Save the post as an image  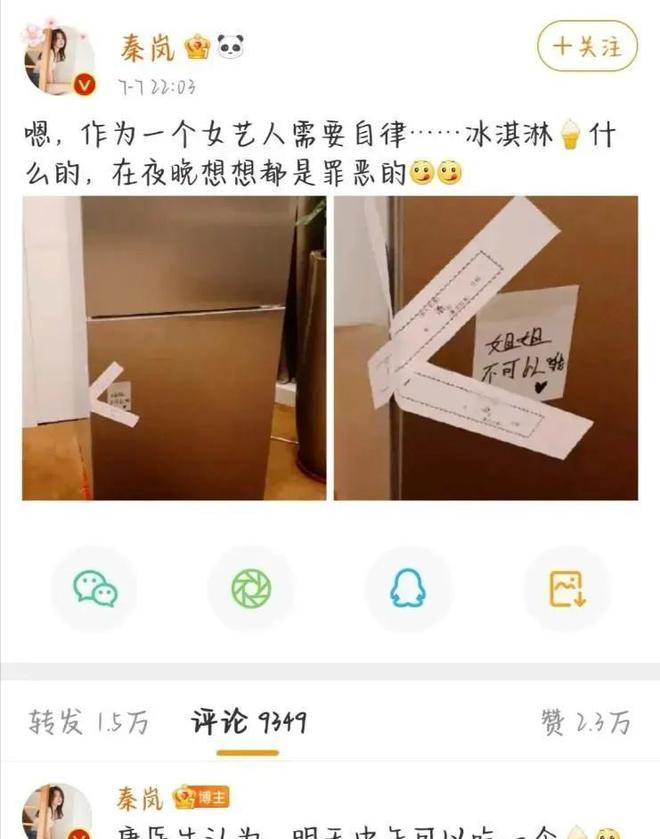tap(566, 588)
